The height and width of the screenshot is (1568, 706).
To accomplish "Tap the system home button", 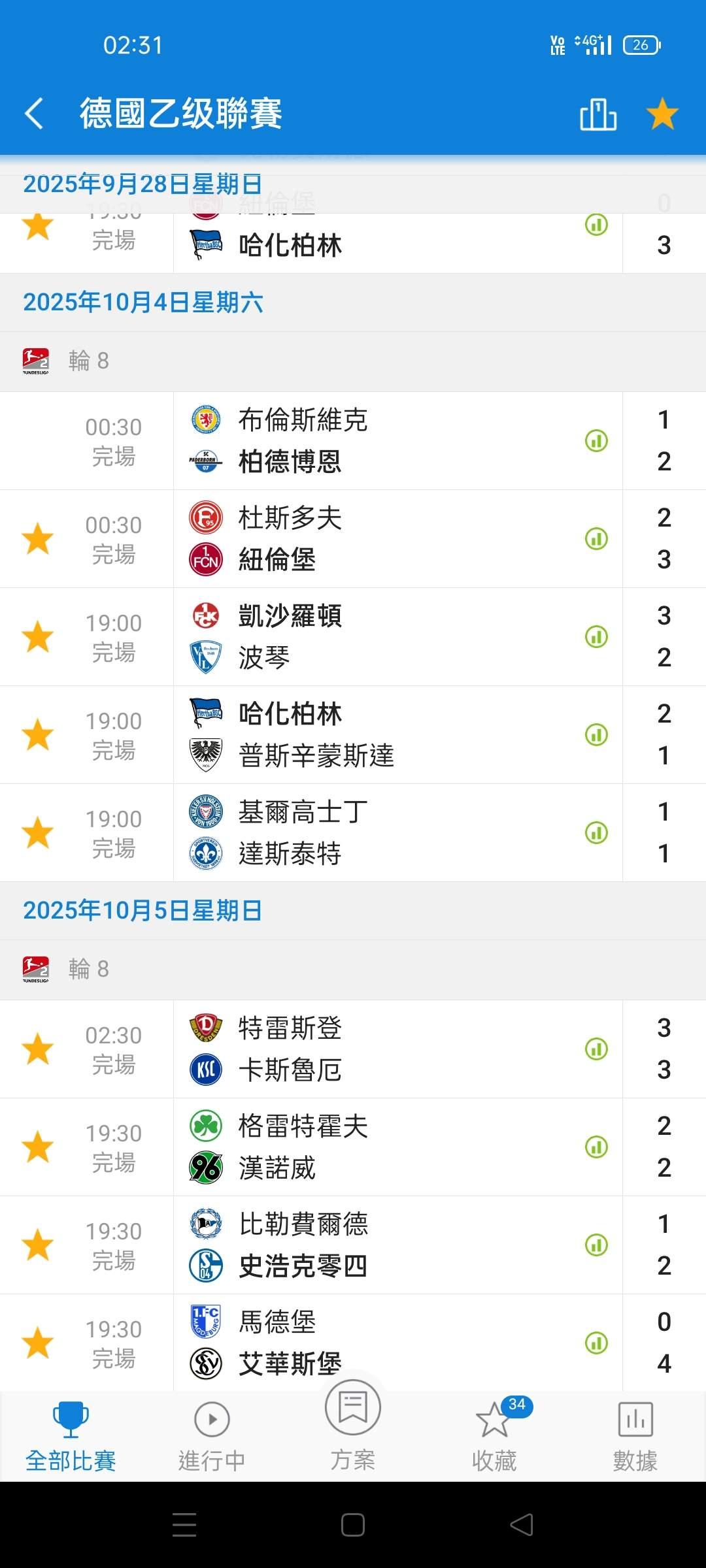I will click(x=353, y=1525).
